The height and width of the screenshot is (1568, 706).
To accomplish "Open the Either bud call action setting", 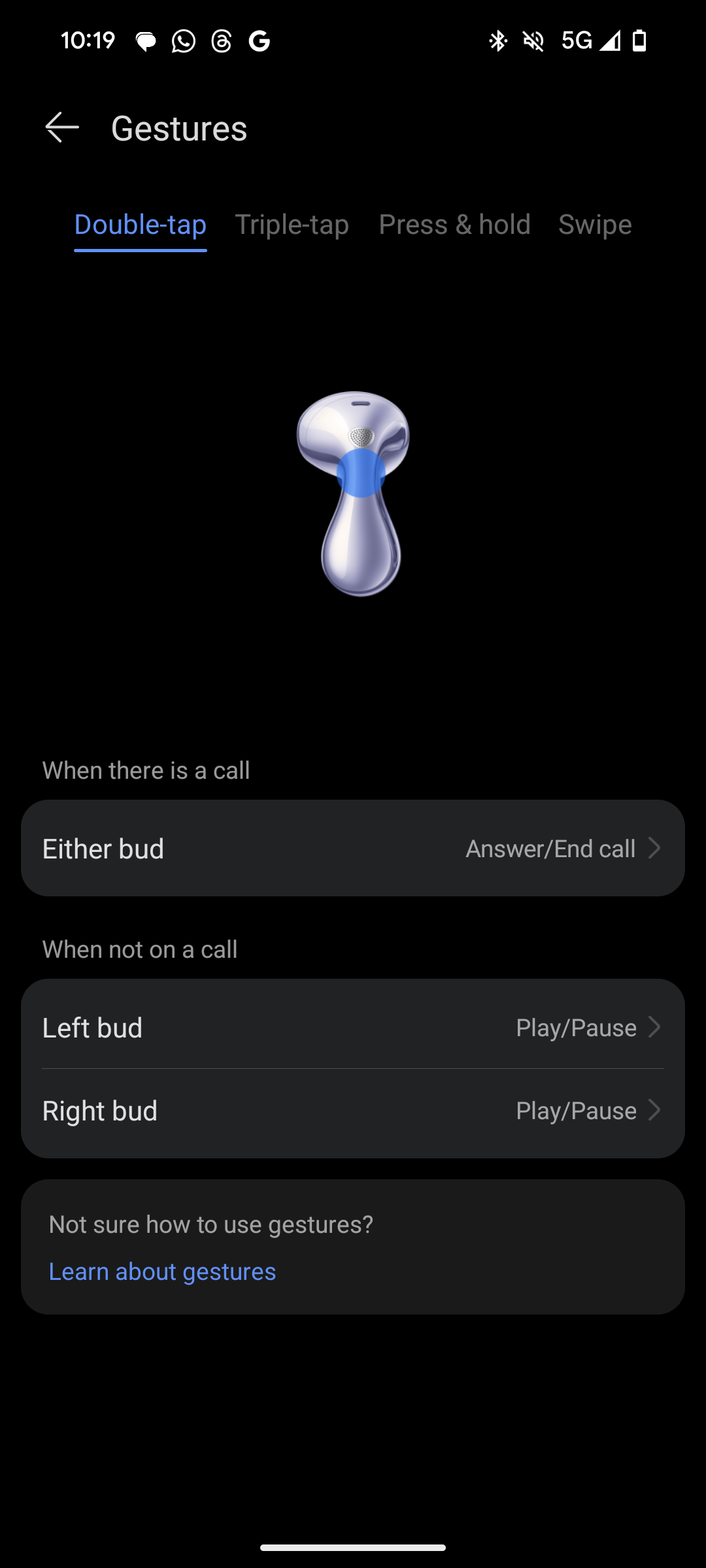I will (353, 848).
